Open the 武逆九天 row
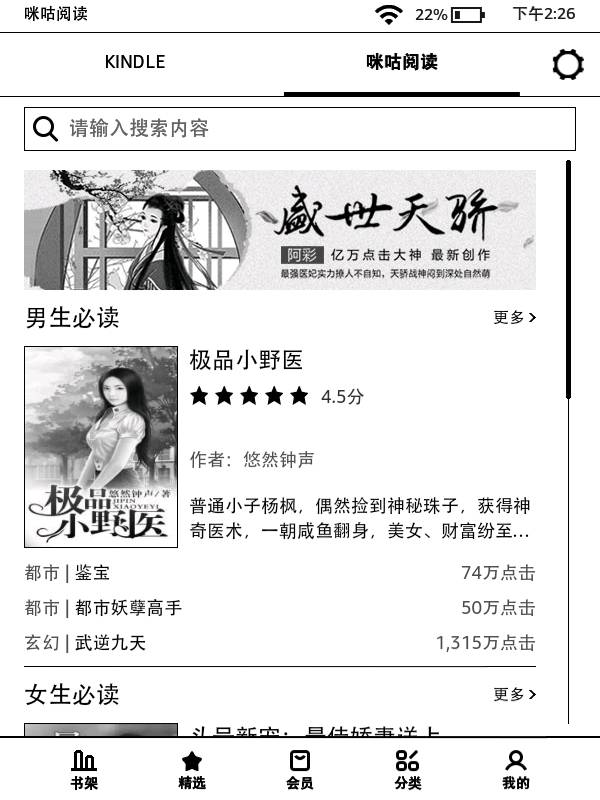 click(280, 643)
